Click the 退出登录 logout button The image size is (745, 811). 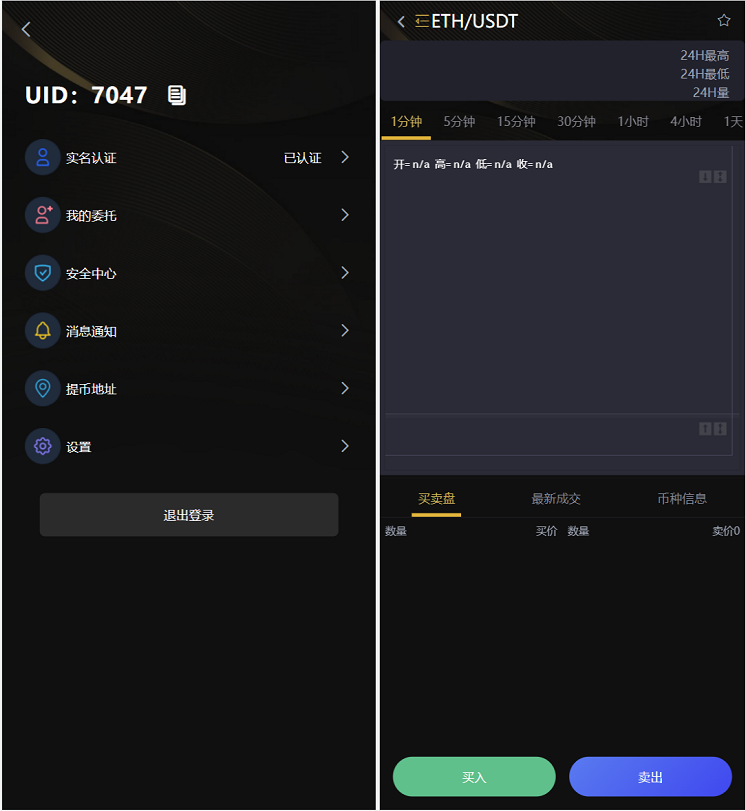[x=188, y=515]
